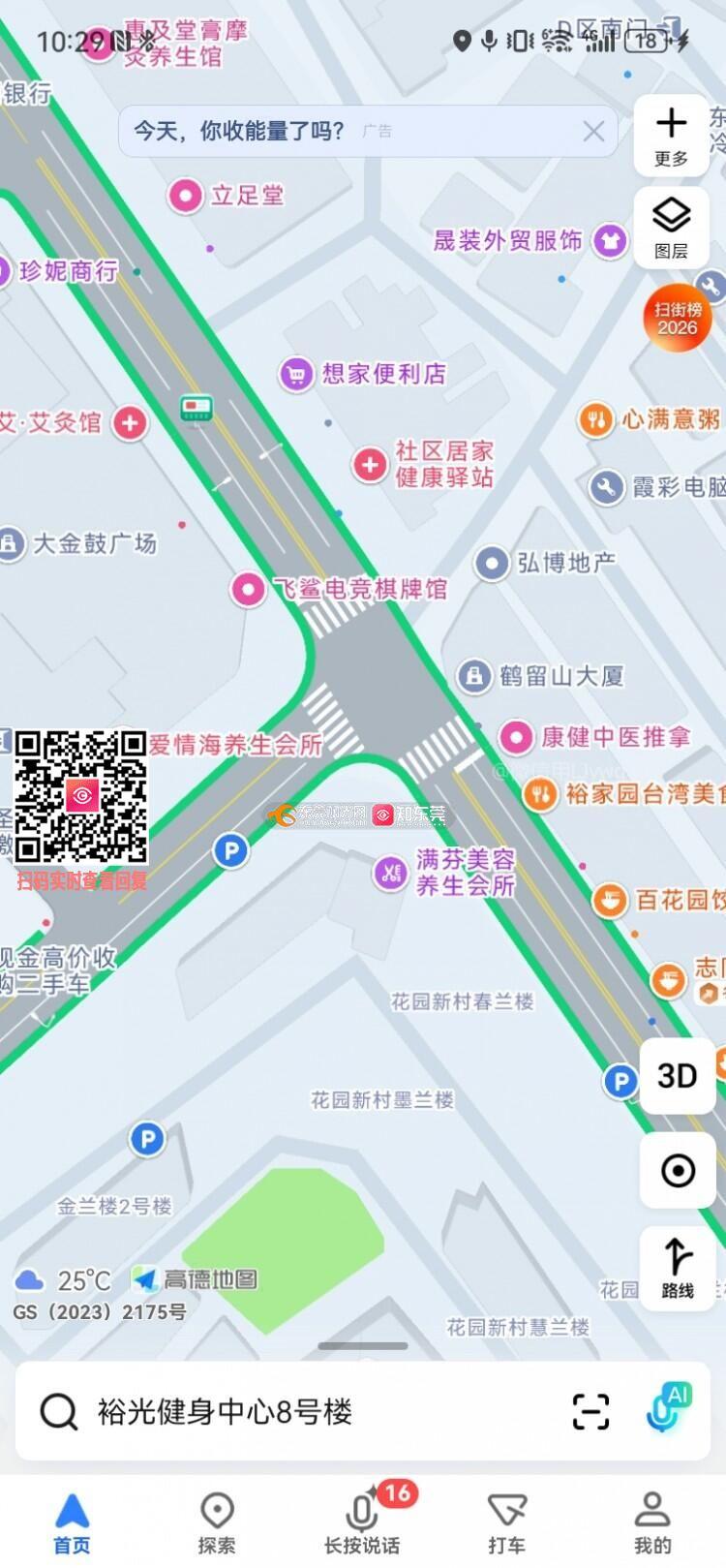
Task: Open the scan icon in the search bar
Action: (590, 1412)
